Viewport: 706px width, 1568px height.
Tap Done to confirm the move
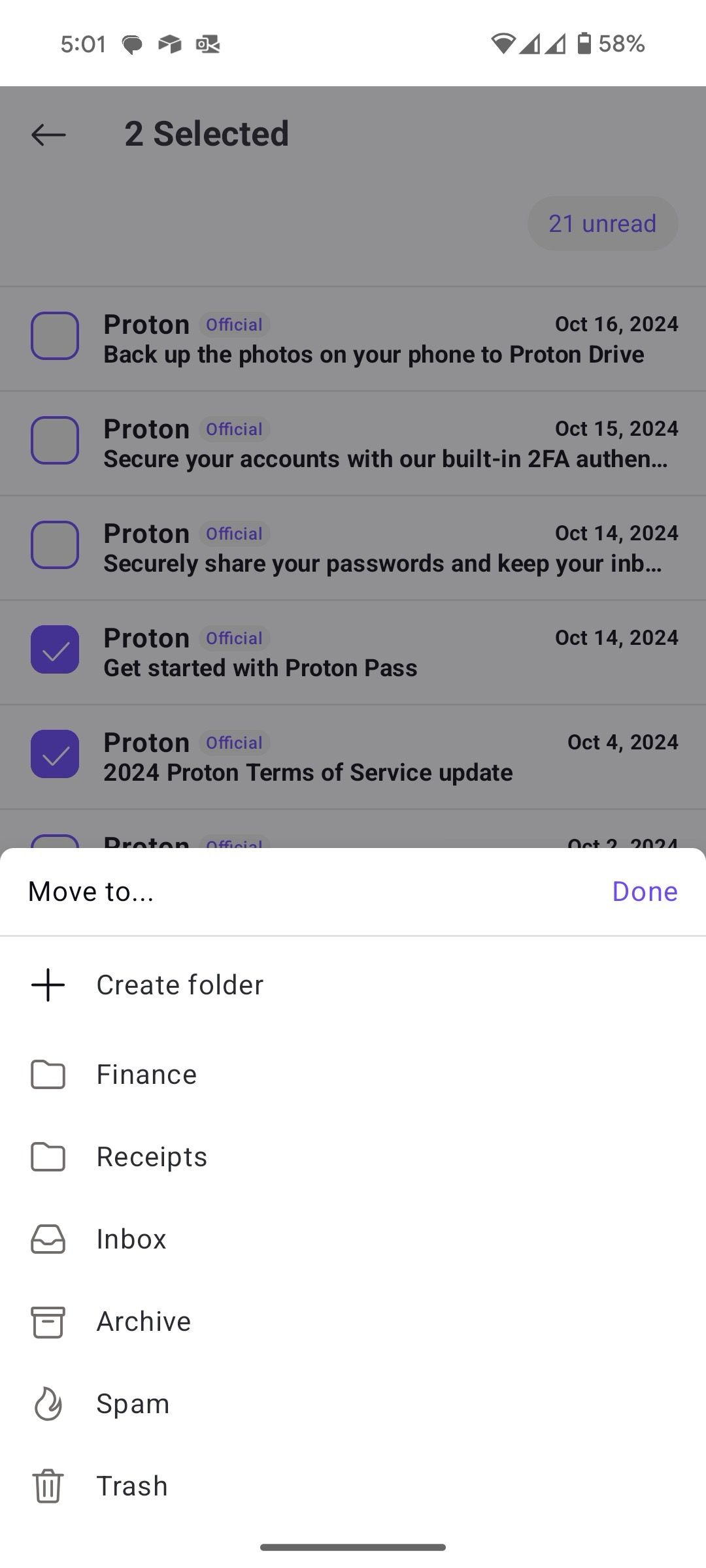click(x=645, y=891)
